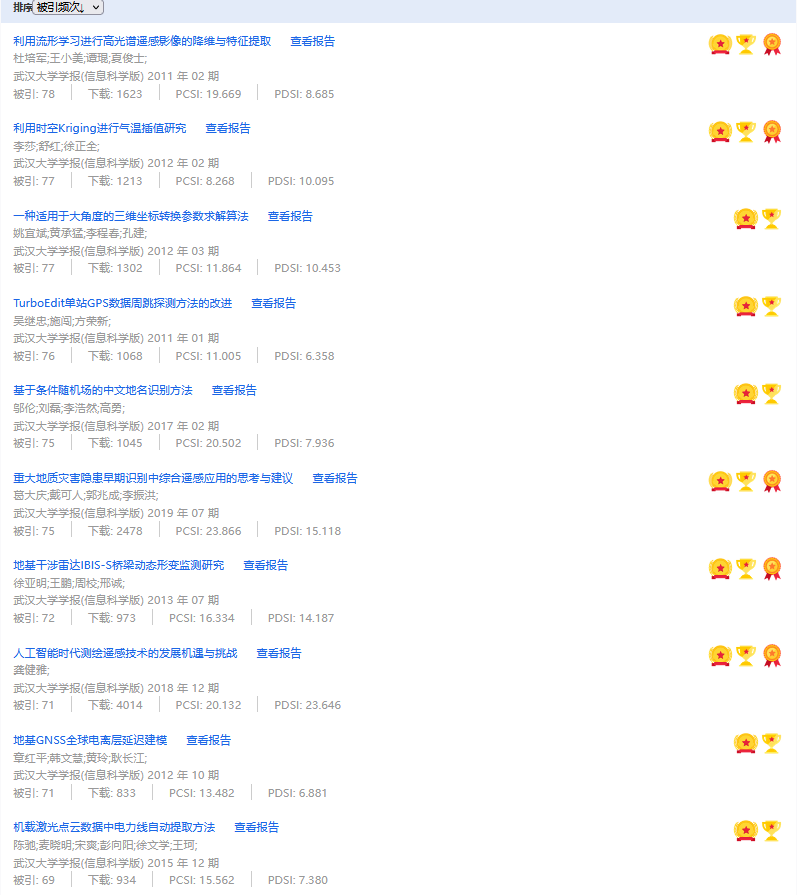The height and width of the screenshot is (895, 797).
Task: Open article 一种适用于大角度的三维坐标转换参数求解算法
Action: (131, 216)
